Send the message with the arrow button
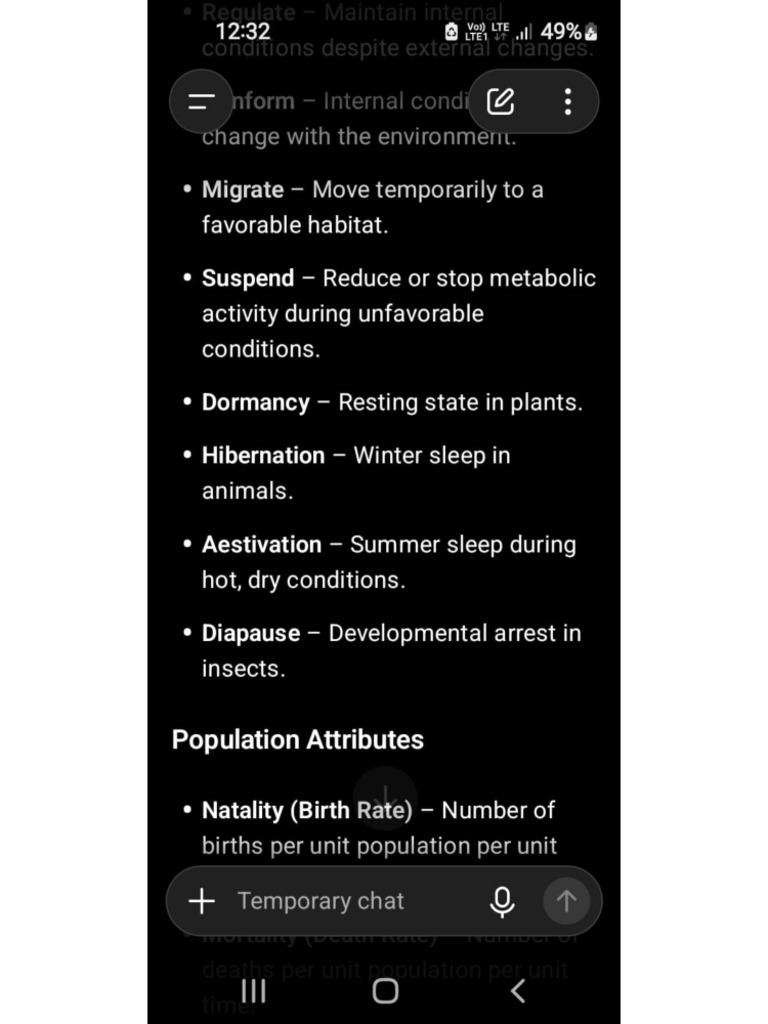Viewport: 768px width, 1024px height. pos(566,901)
